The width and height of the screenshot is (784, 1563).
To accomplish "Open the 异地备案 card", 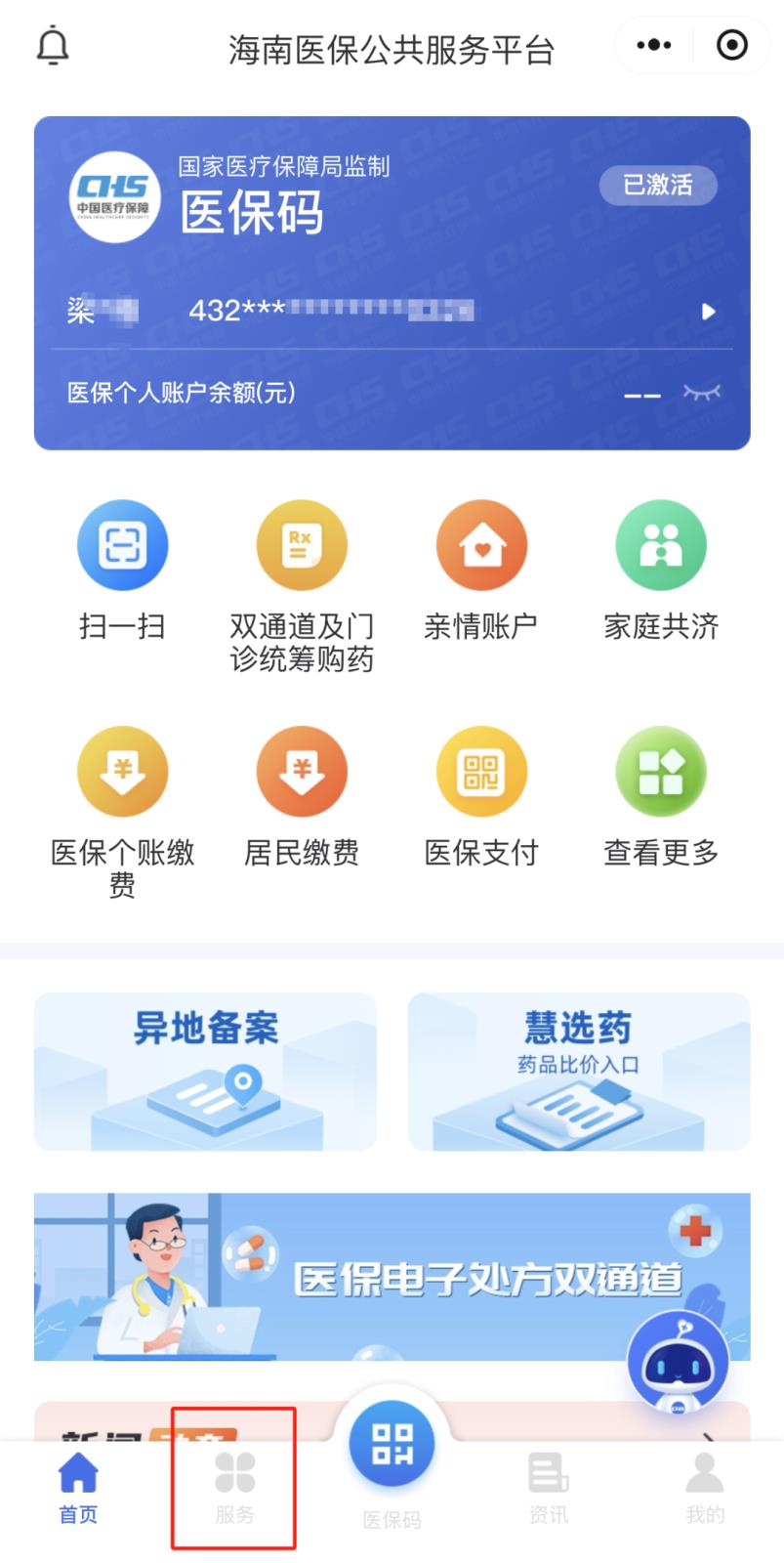I will click(205, 1072).
